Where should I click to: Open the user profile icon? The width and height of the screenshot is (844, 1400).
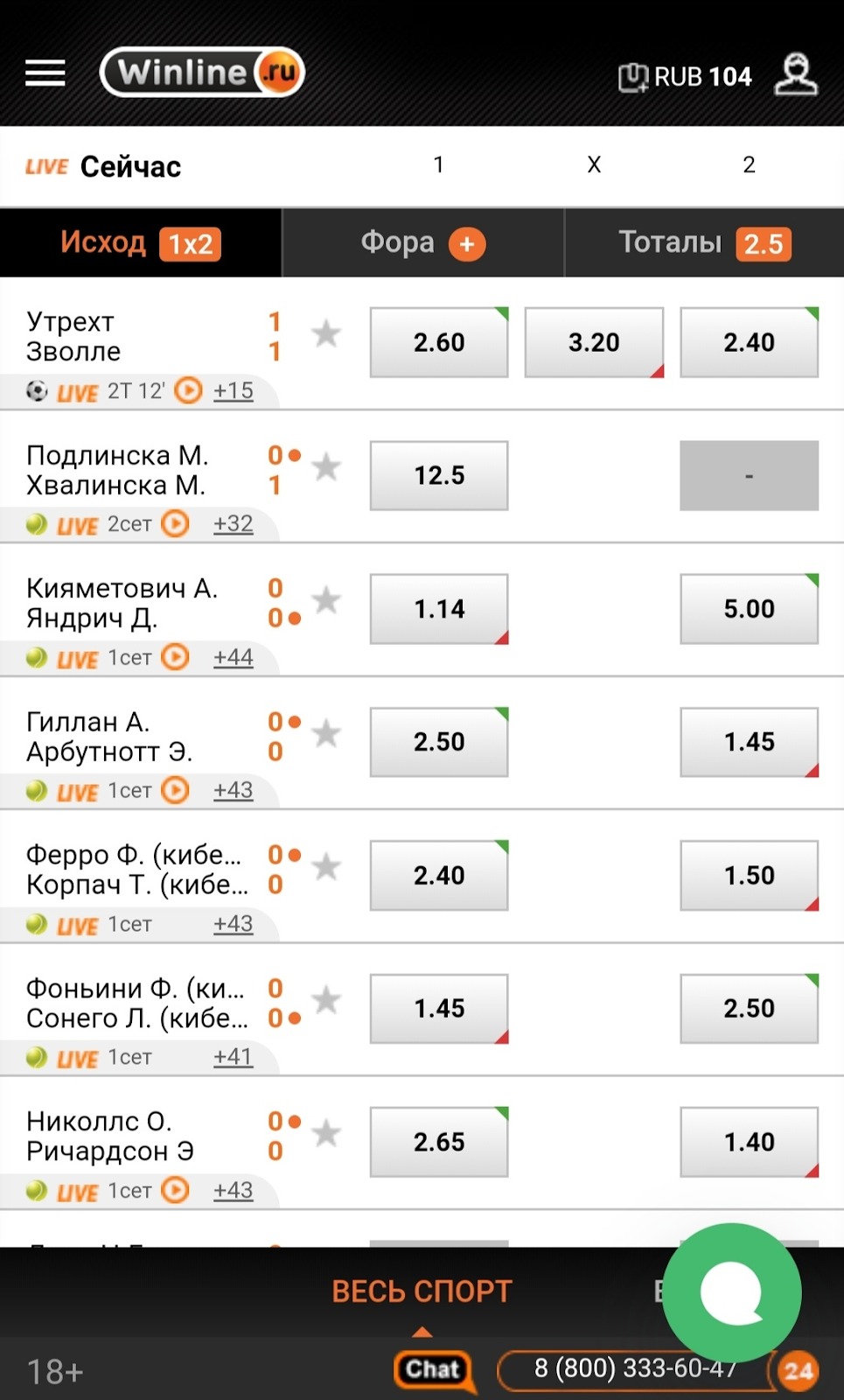796,74
